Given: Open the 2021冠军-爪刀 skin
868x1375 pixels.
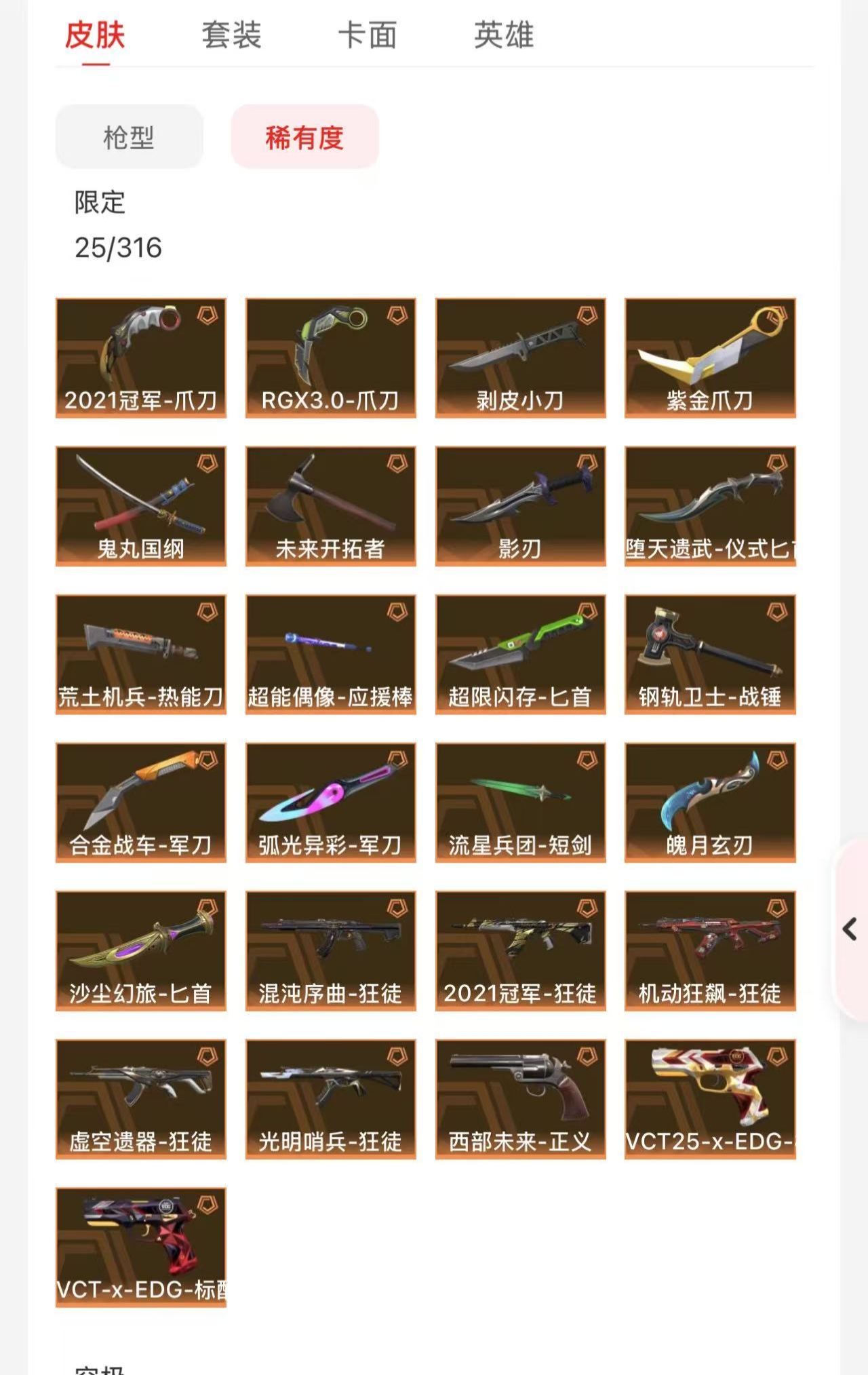Looking at the screenshot, I should click(140, 357).
